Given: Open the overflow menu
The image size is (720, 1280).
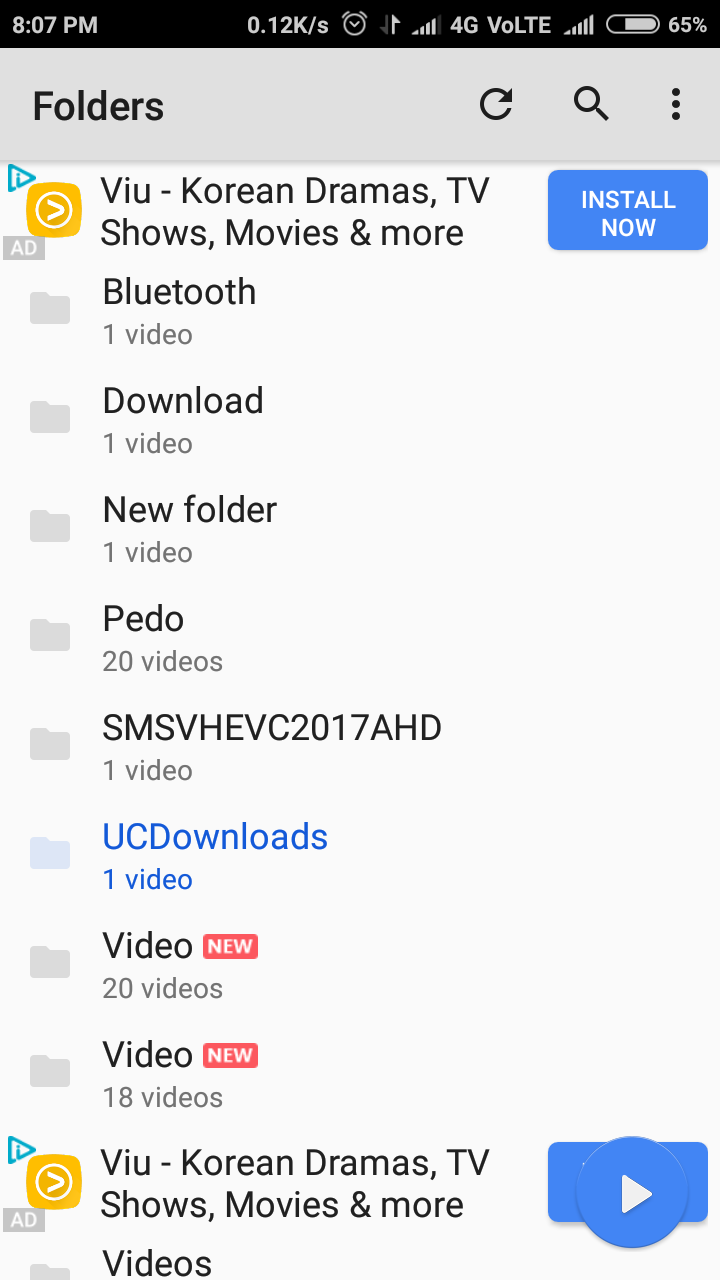Looking at the screenshot, I should pos(676,104).
